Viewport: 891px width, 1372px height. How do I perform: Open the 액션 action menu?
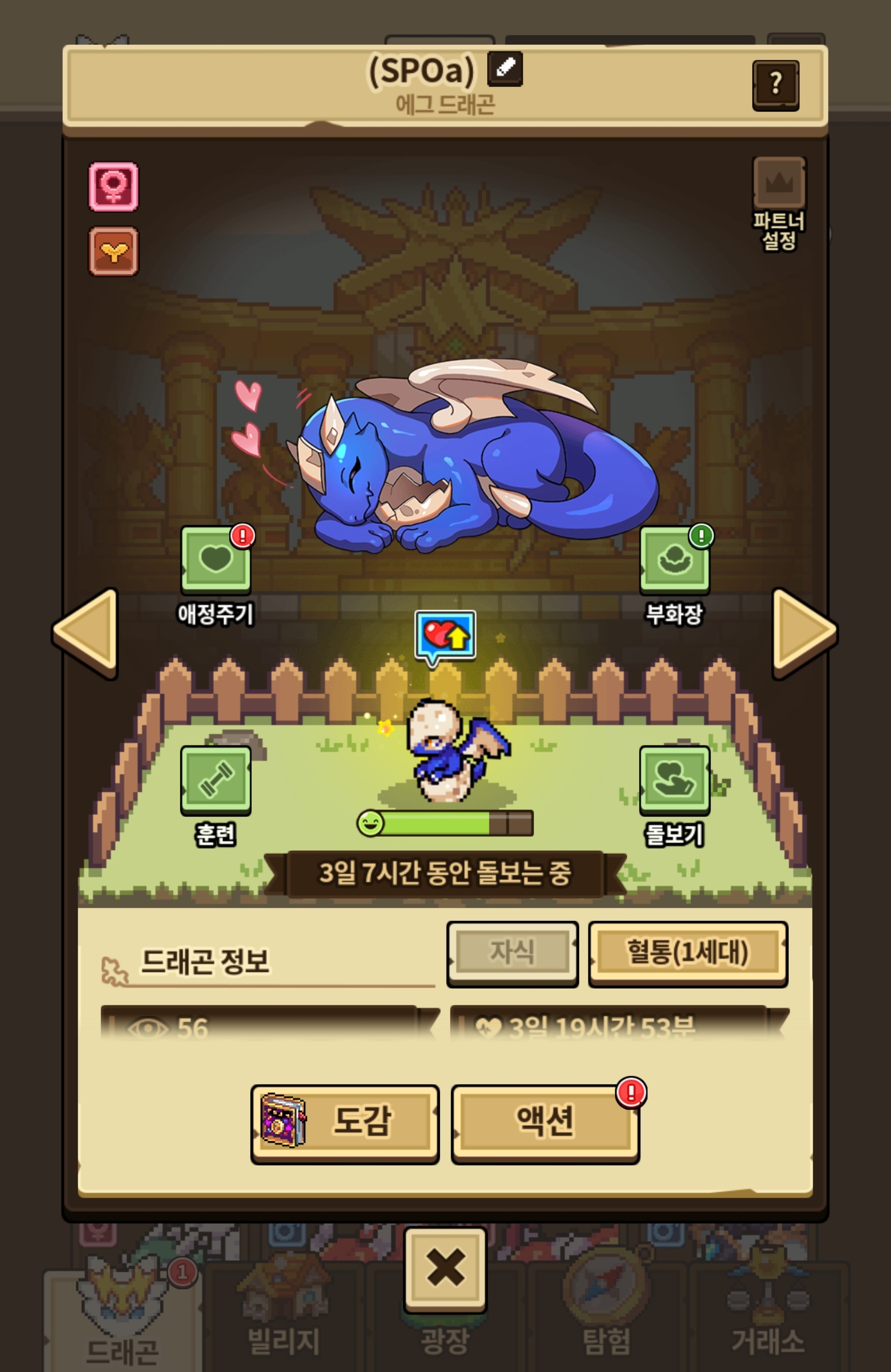[545, 1122]
